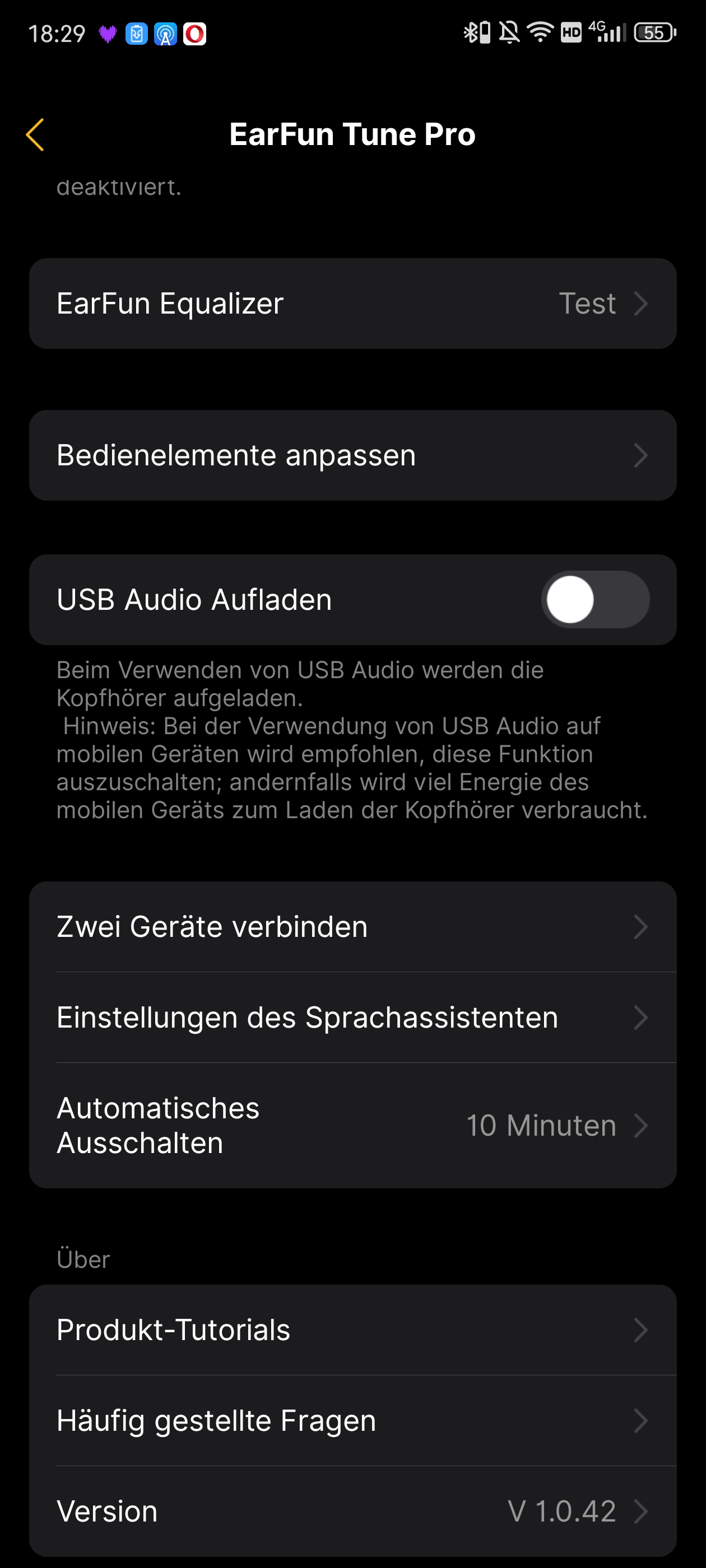
Task: Open EarFun Equalizer settings
Action: pos(352,303)
